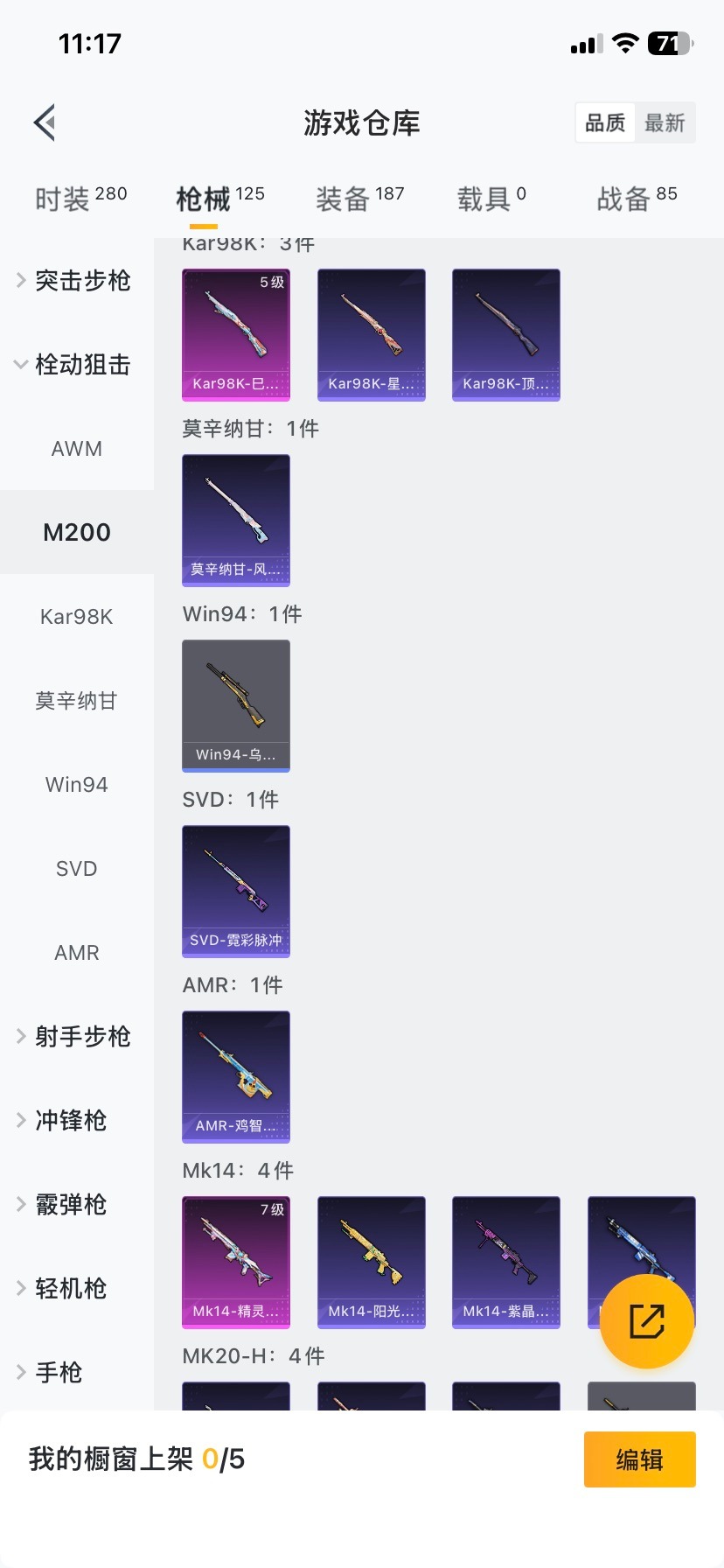
Task: Switch sorting to 最新
Action: pos(665,122)
